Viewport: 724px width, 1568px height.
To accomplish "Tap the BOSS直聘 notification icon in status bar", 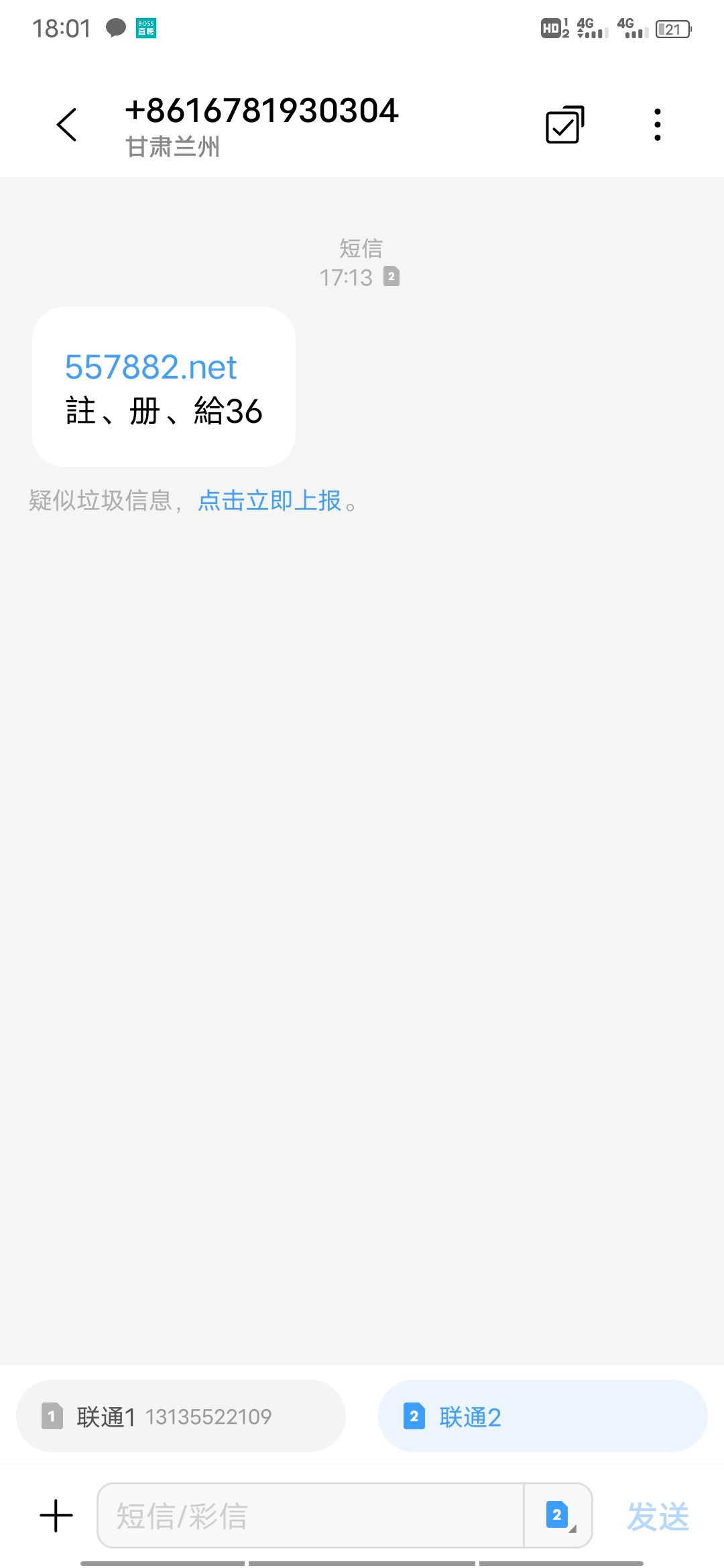I will [145, 27].
